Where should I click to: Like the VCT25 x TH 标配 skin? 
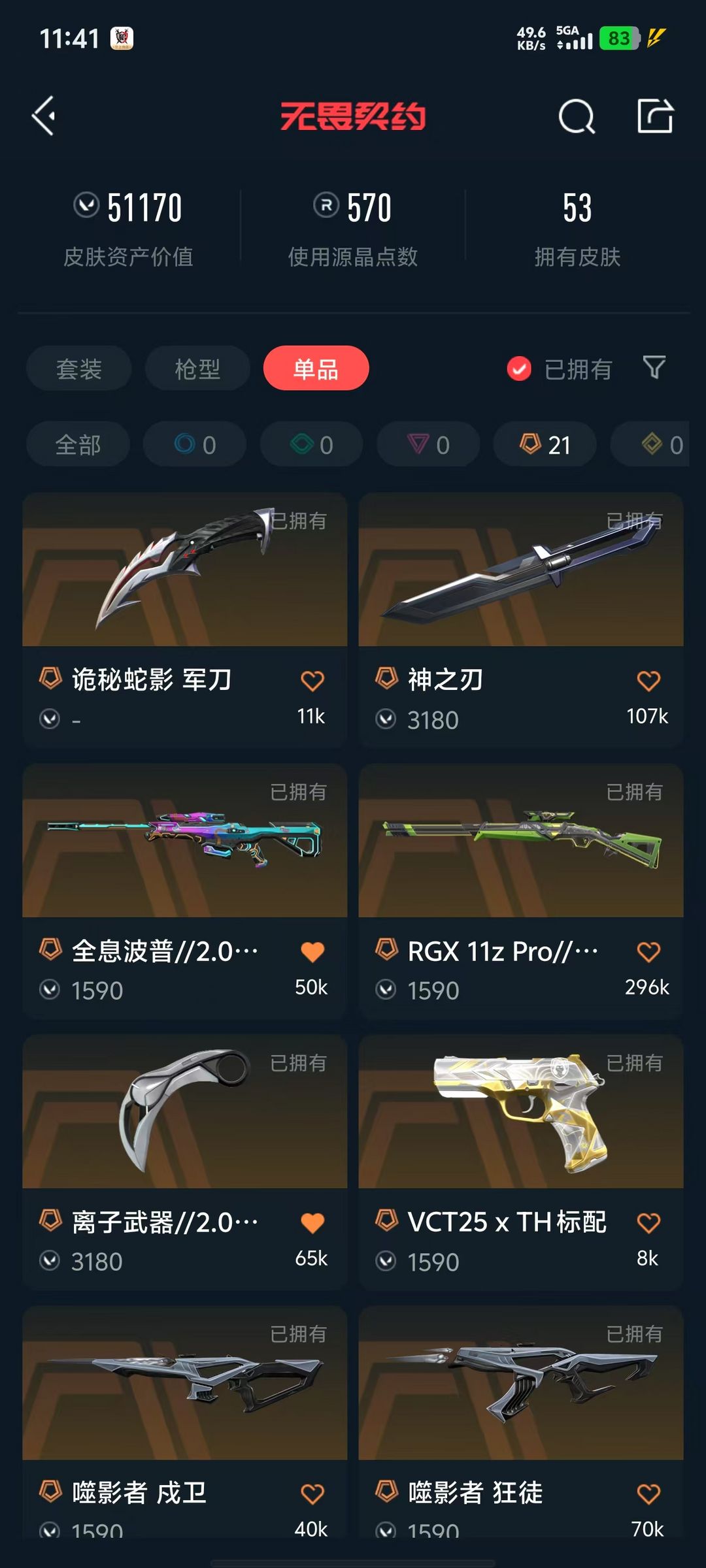[648, 1222]
